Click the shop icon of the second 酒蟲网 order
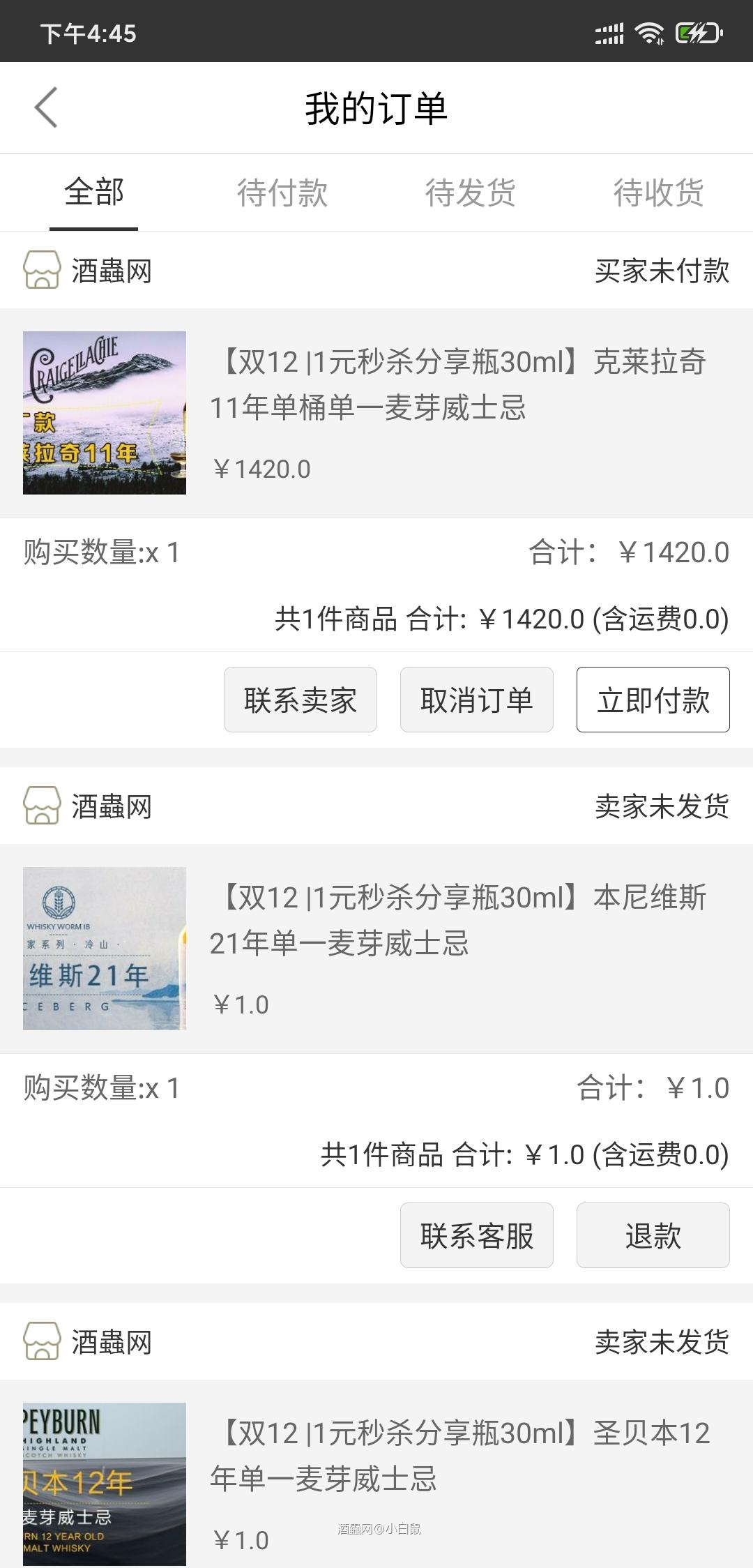 pyautogui.click(x=42, y=806)
